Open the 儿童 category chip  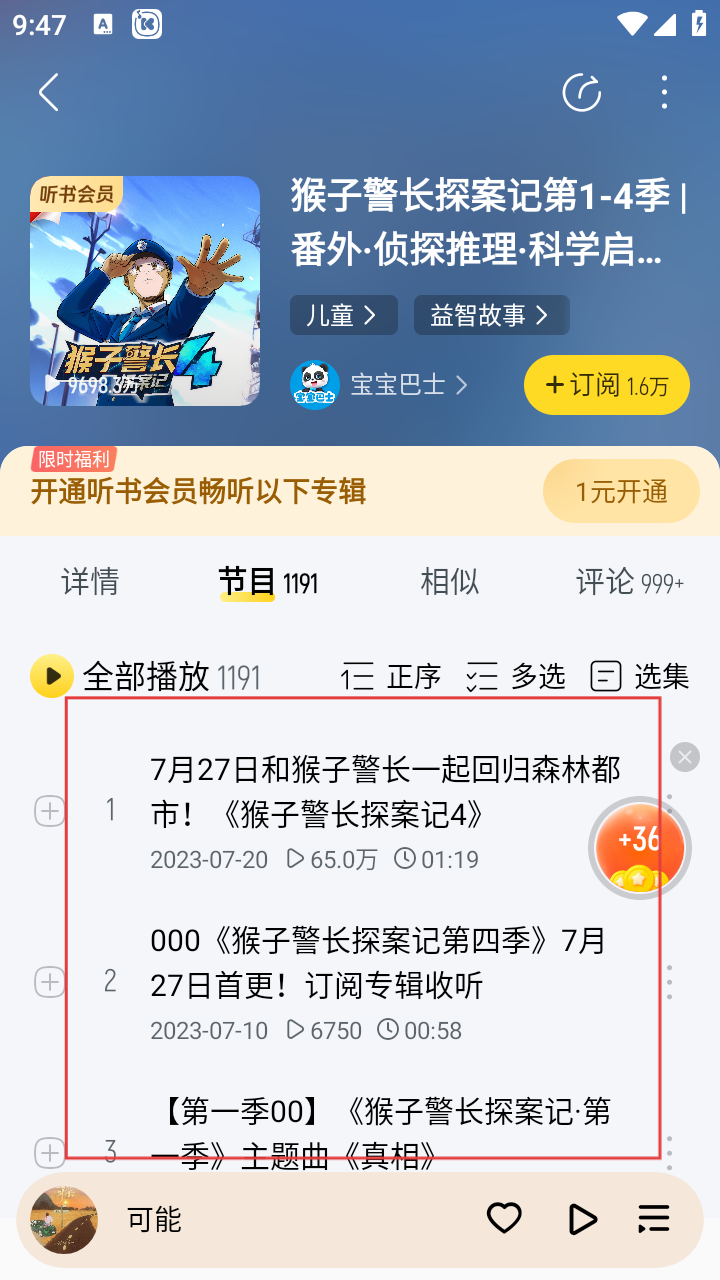click(343, 315)
